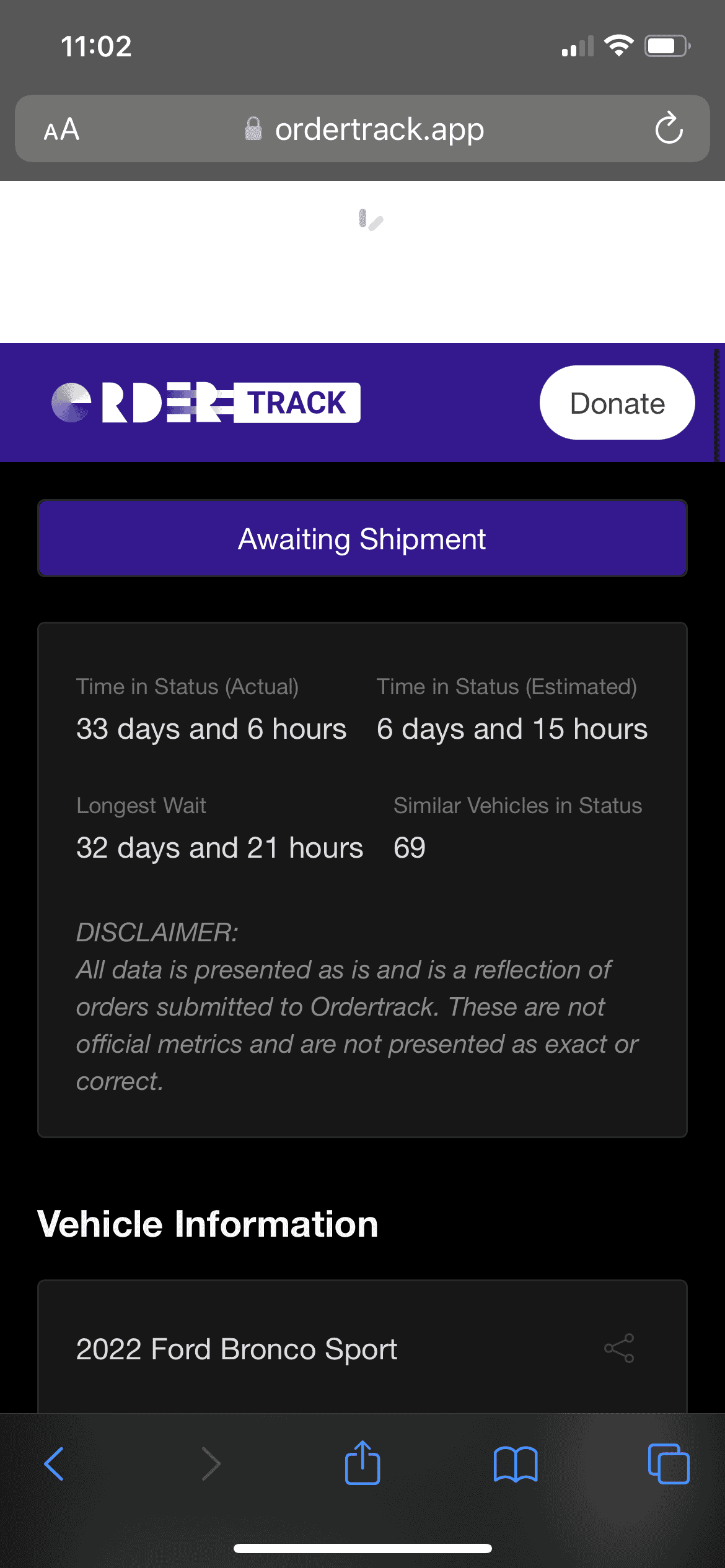Viewport: 725px width, 1568px height.
Task: Show open Safari tabs
Action: (668, 1464)
